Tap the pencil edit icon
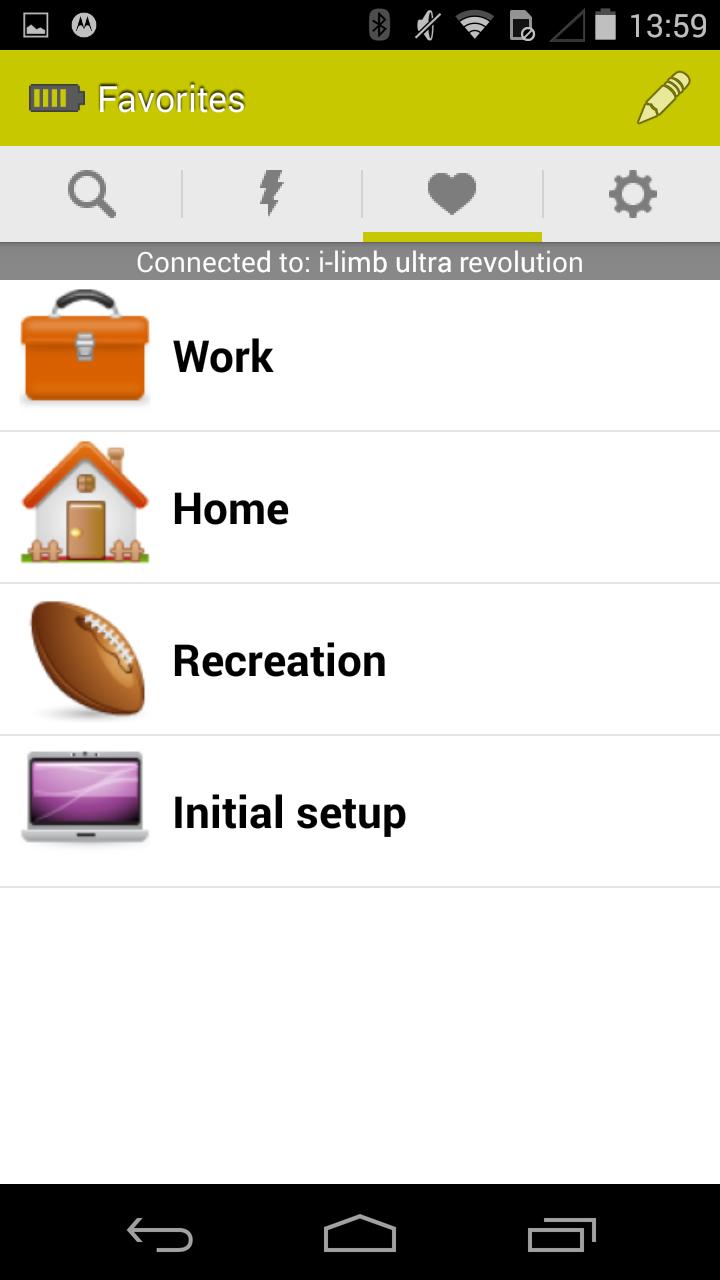720x1280 pixels. [664, 98]
